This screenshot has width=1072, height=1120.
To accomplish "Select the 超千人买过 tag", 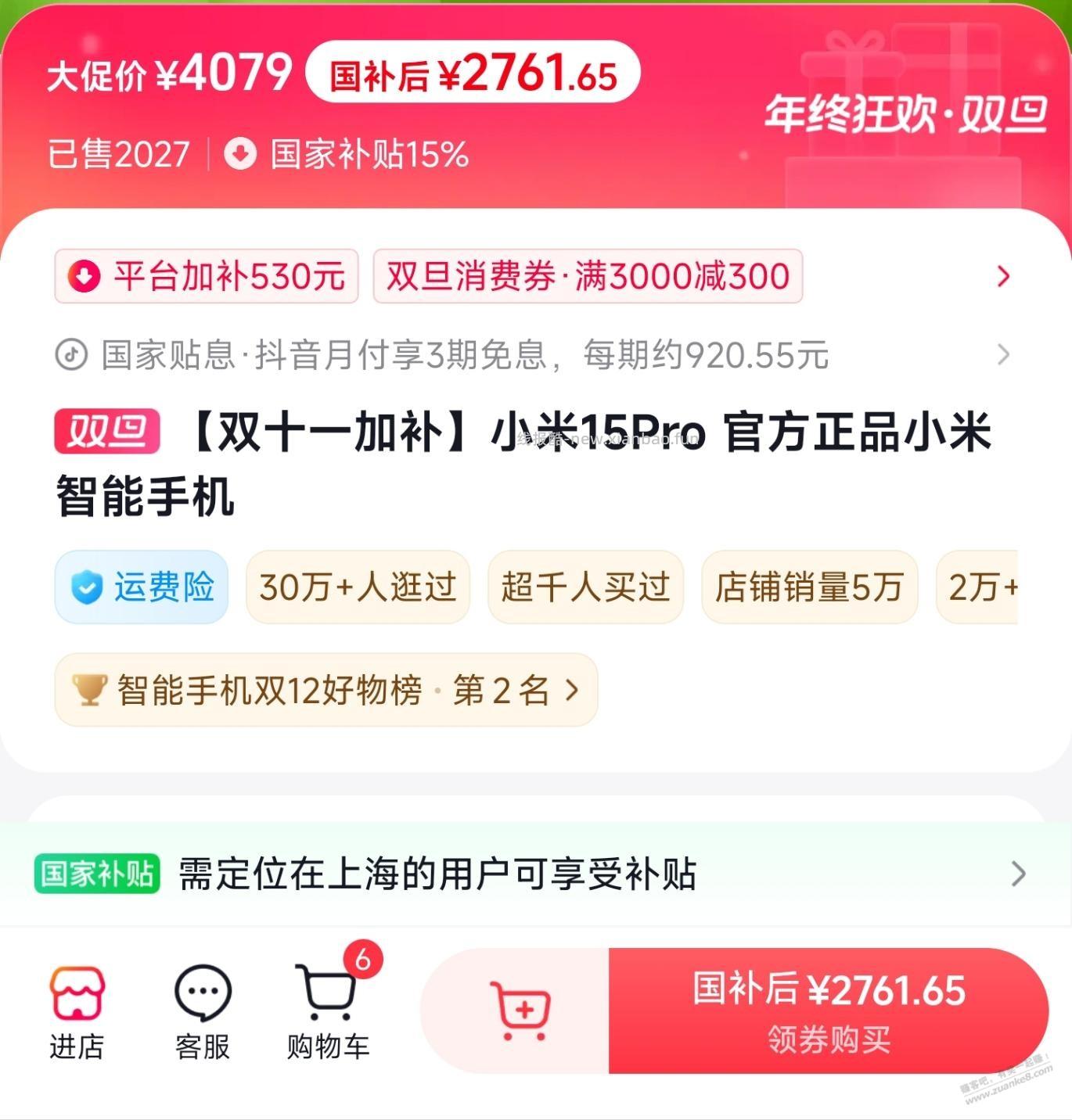I will 585,588.
